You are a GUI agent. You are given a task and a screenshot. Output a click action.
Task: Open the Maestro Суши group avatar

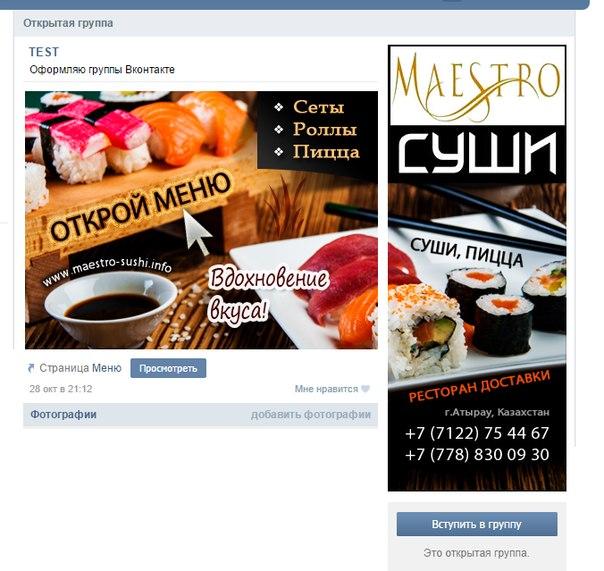476,268
